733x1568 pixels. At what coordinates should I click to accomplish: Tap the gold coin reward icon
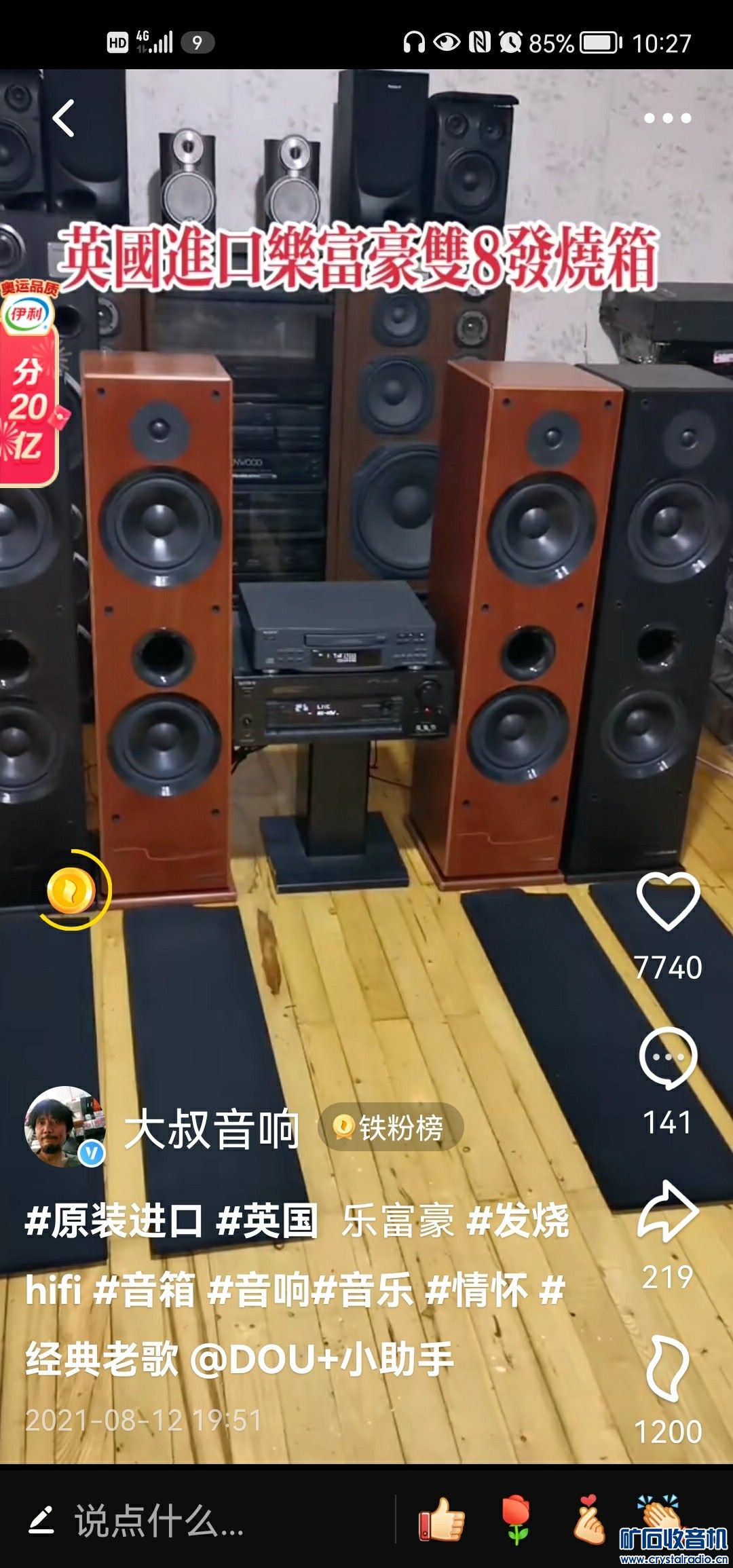click(x=70, y=889)
